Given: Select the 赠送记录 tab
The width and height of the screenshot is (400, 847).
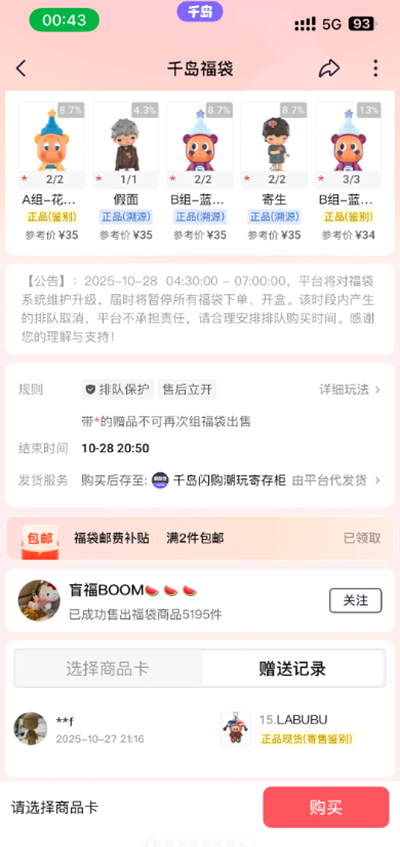Looking at the screenshot, I should tap(292, 669).
